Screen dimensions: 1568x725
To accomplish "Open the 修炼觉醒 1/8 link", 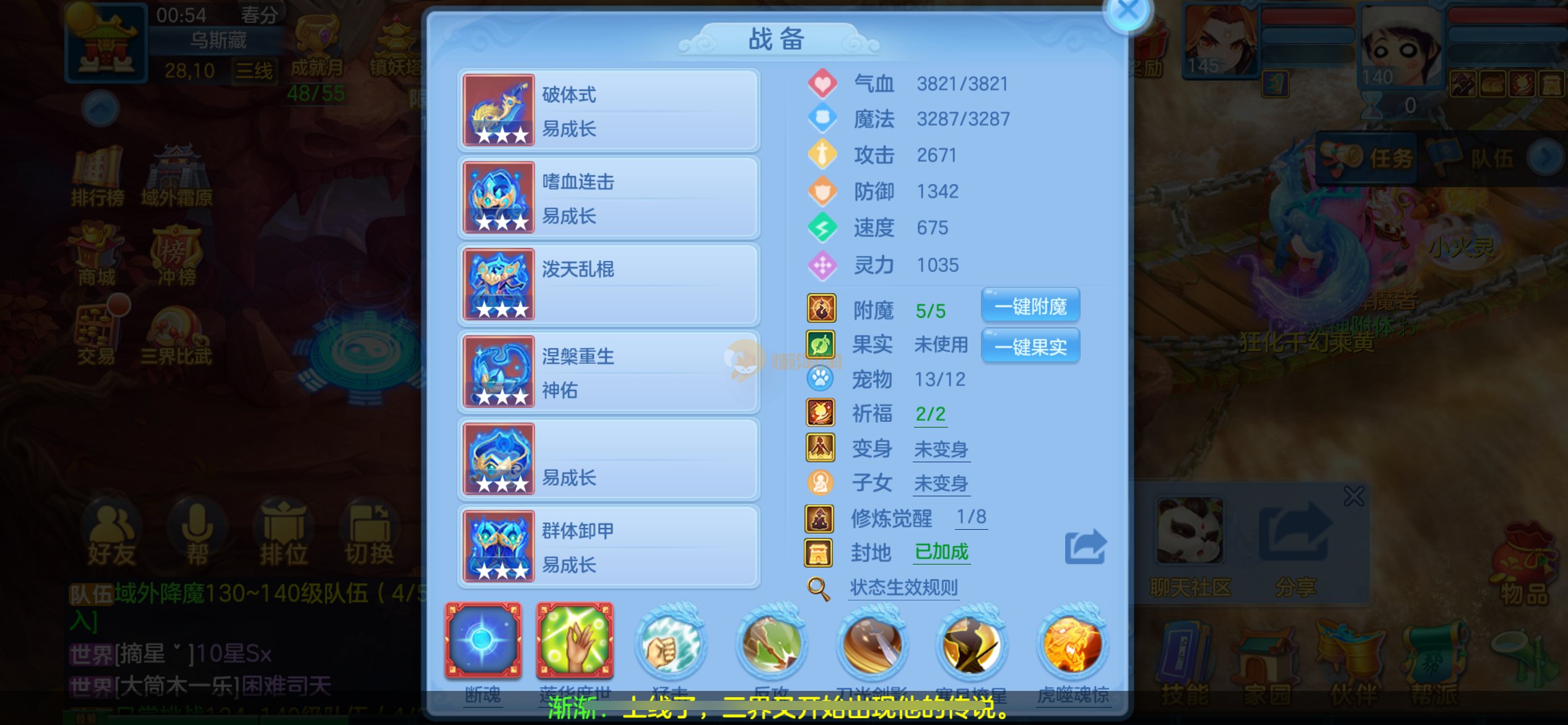I will 970,517.
